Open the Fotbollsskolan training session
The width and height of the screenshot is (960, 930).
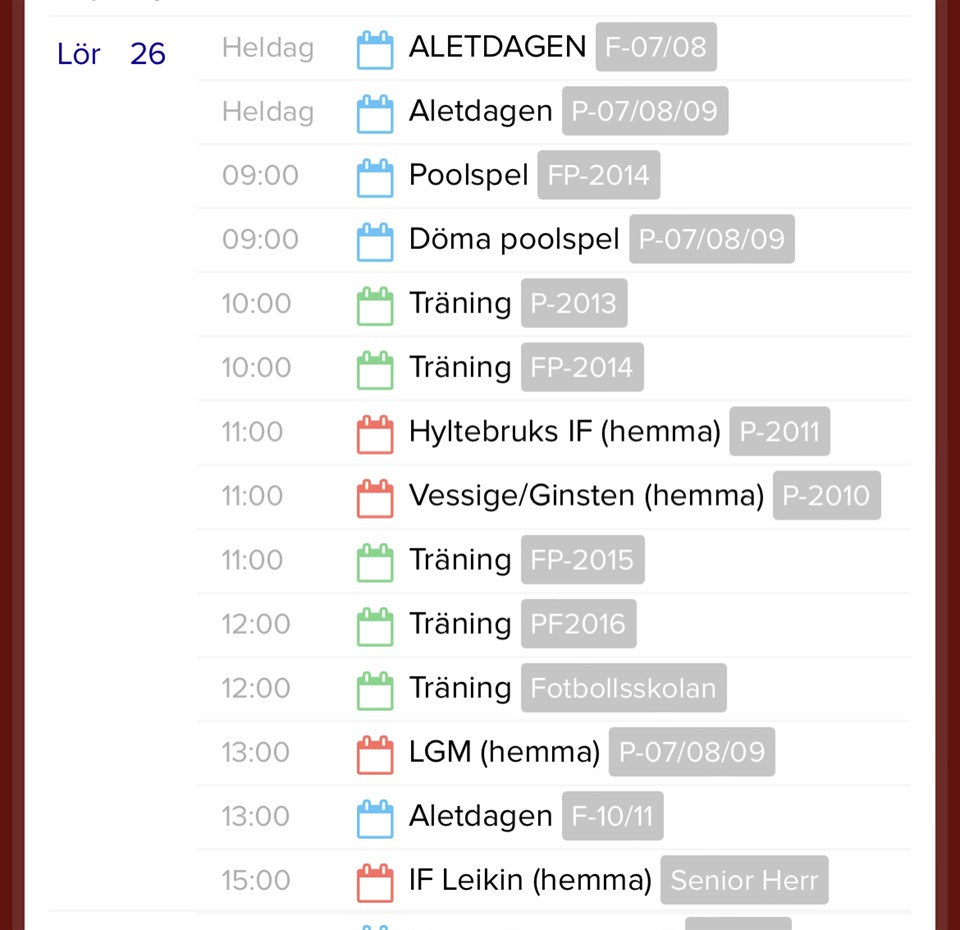[460, 688]
